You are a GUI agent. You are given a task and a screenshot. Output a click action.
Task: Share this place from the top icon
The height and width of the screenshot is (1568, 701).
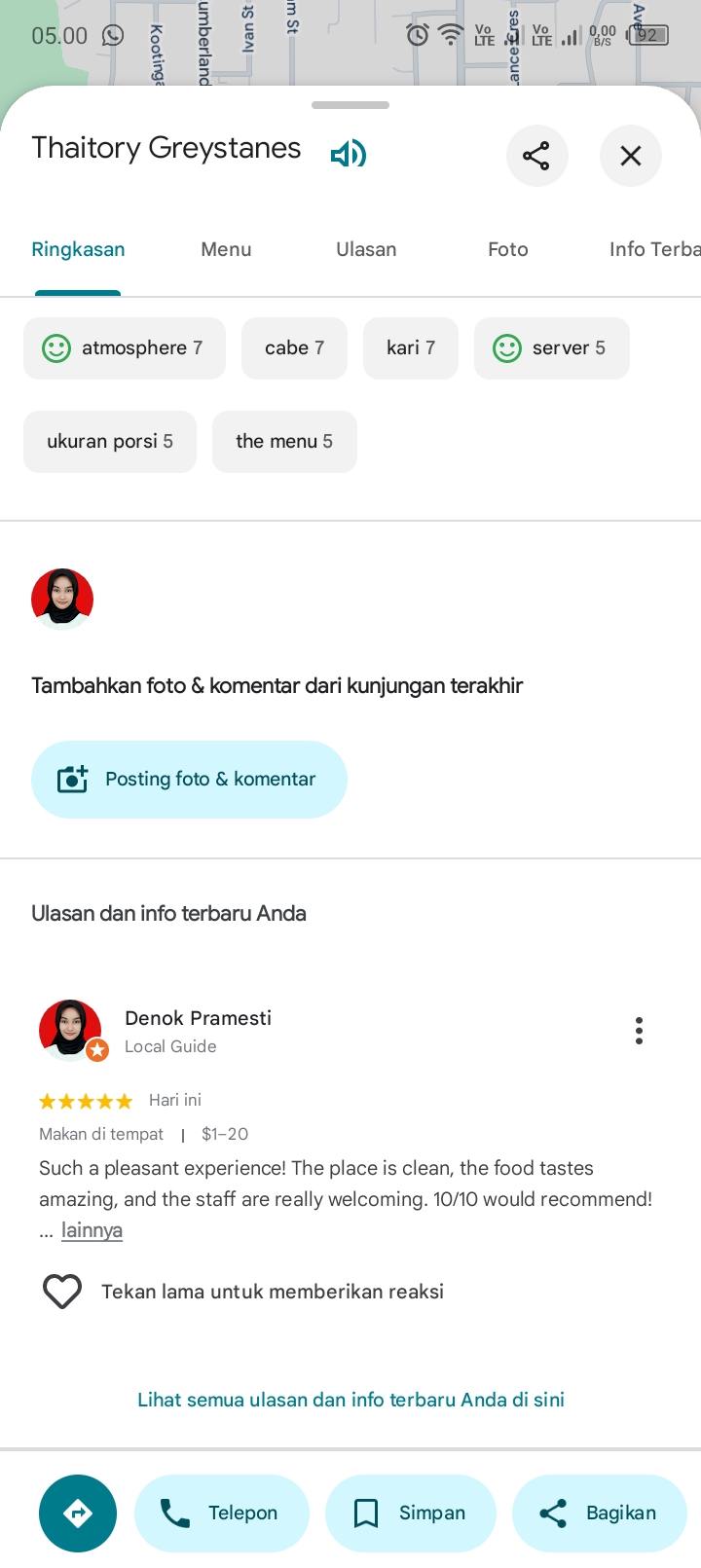pyautogui.click(x=536, y=156)
